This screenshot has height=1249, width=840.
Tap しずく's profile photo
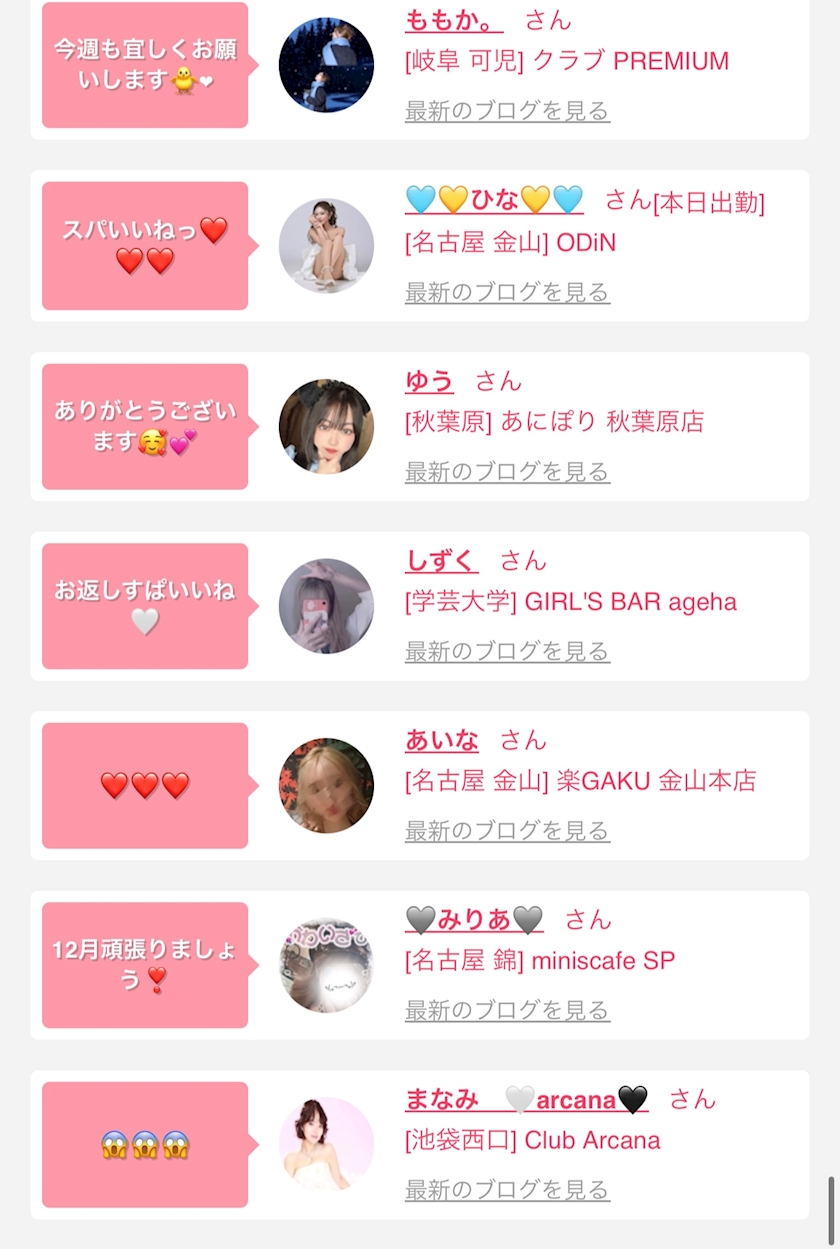[326, 606]
